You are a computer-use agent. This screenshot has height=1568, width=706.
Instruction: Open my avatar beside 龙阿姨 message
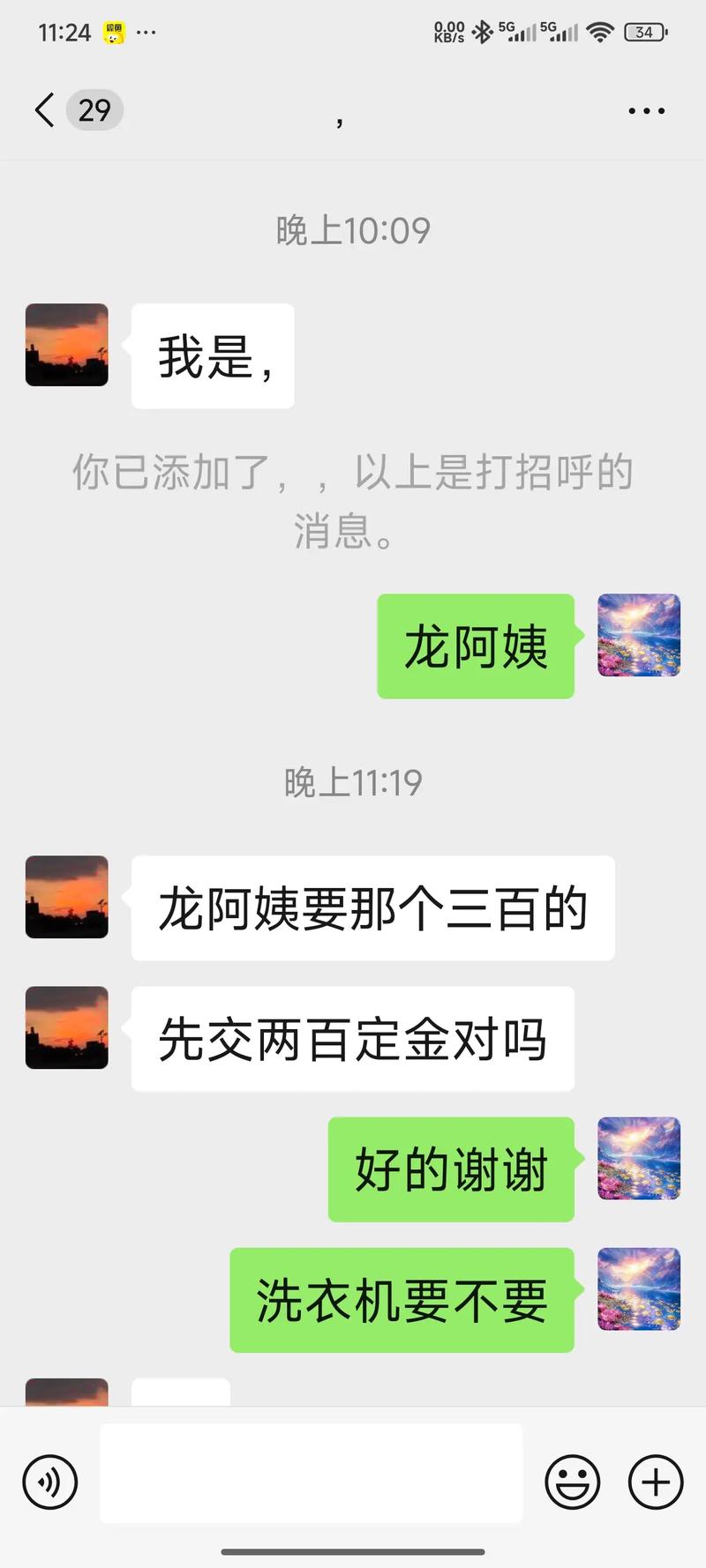[x=639, y=635]
